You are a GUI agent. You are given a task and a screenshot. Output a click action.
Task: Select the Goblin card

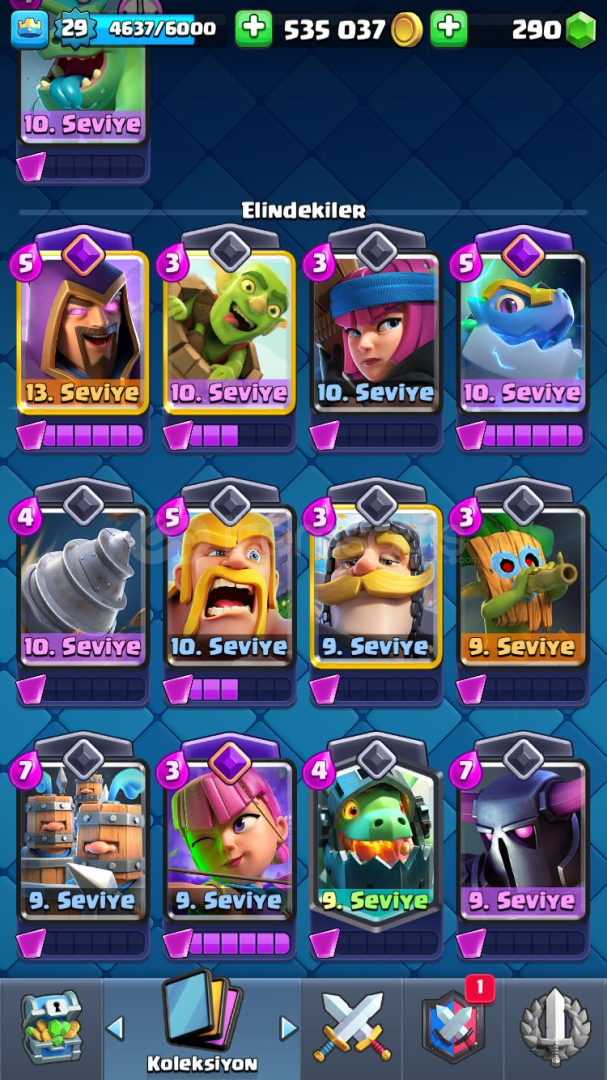point(229,332)
